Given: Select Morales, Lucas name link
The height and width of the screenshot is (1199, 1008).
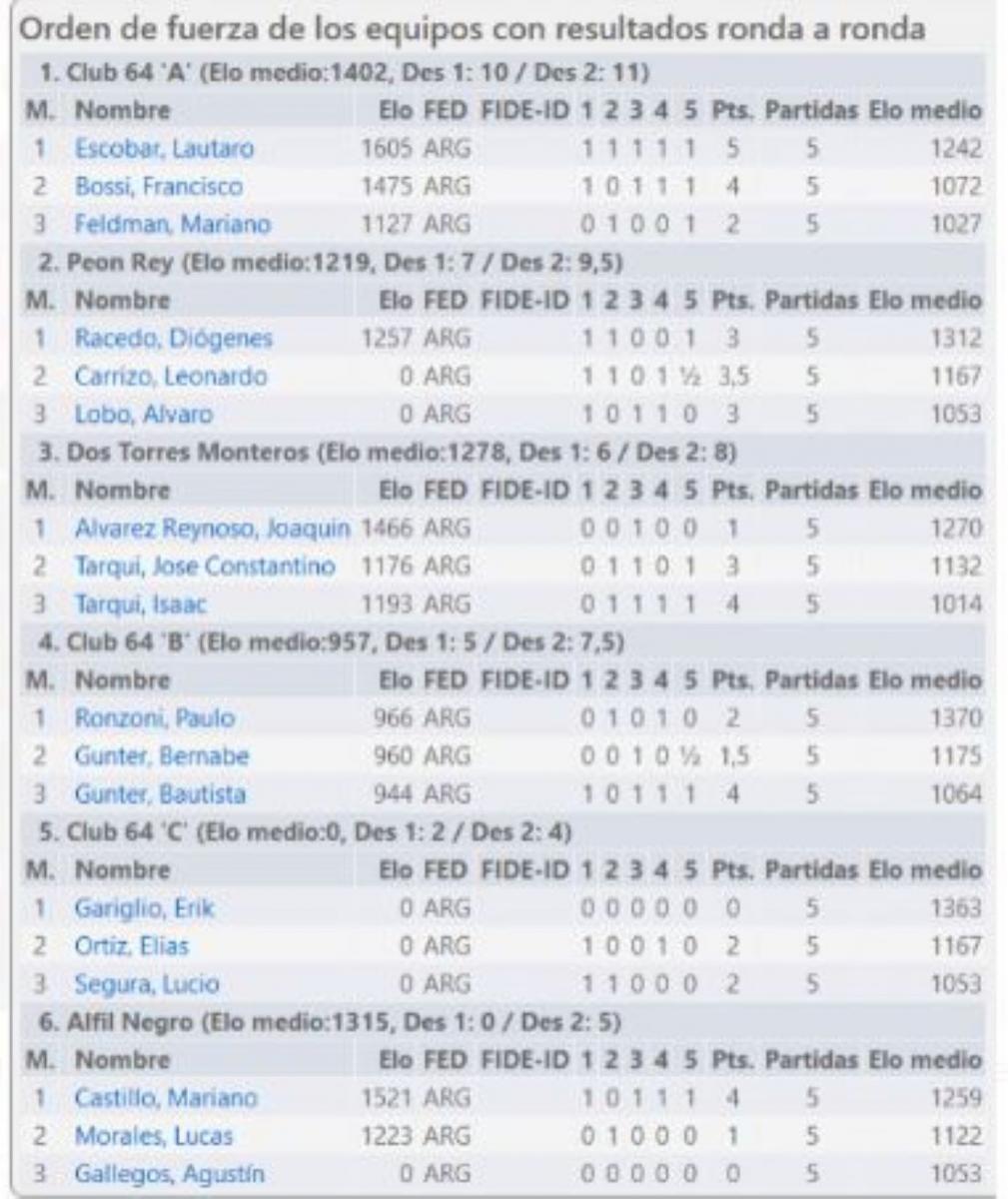Looking at the screenshot, I should tap(153, 1136).
